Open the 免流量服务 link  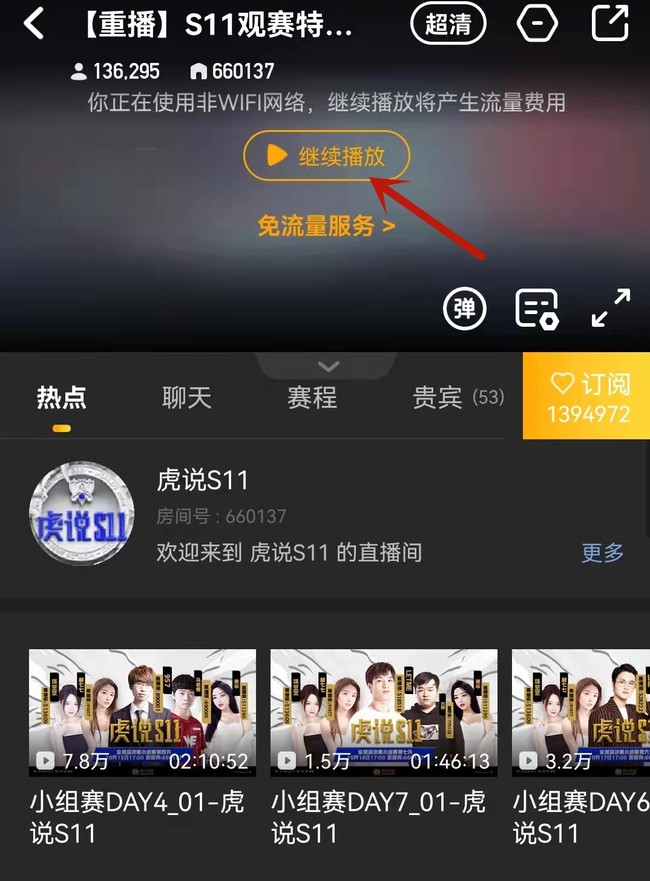click(x=326, y=225)
